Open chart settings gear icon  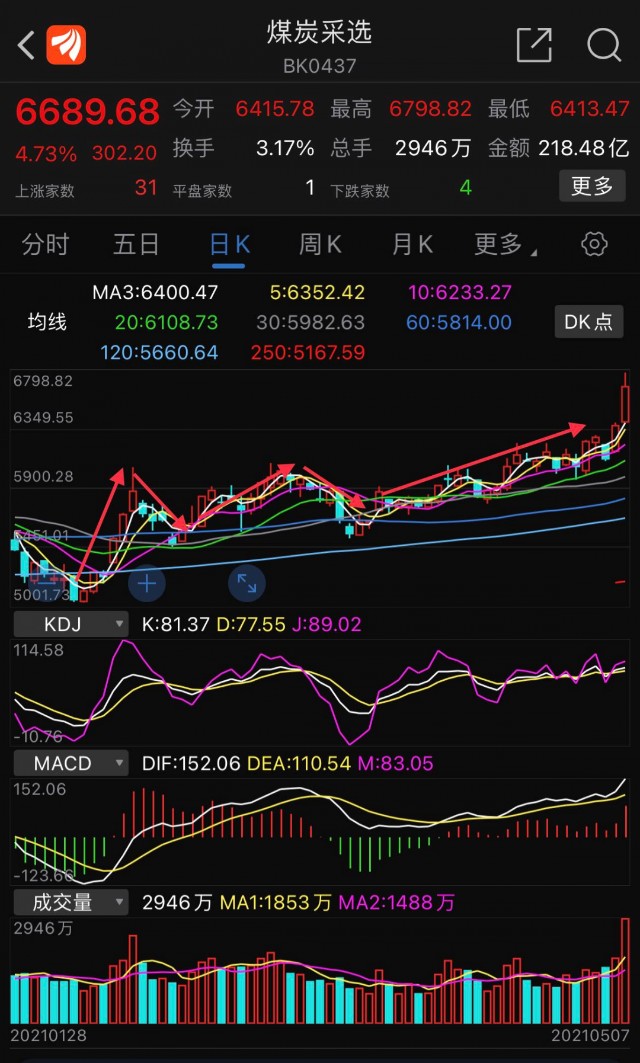[595, 244]
